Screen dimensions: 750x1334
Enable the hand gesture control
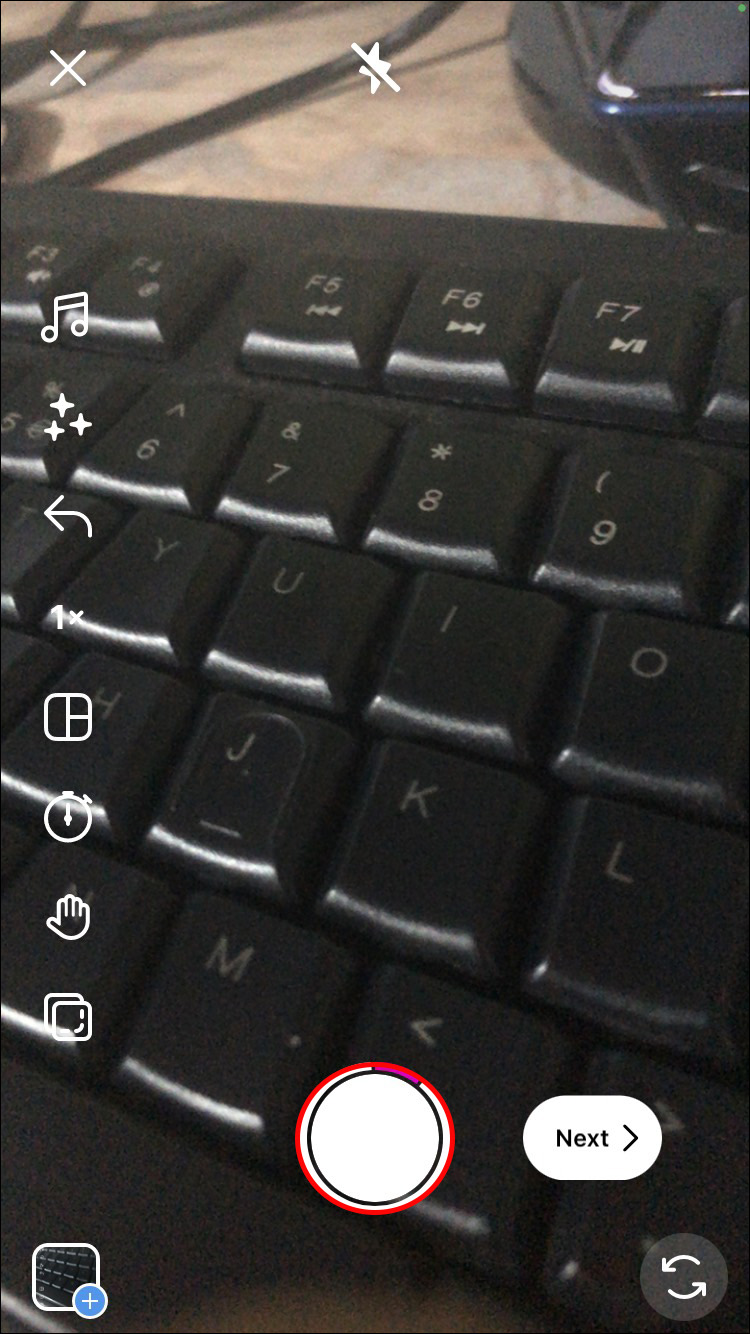click(x=68, y=917)
